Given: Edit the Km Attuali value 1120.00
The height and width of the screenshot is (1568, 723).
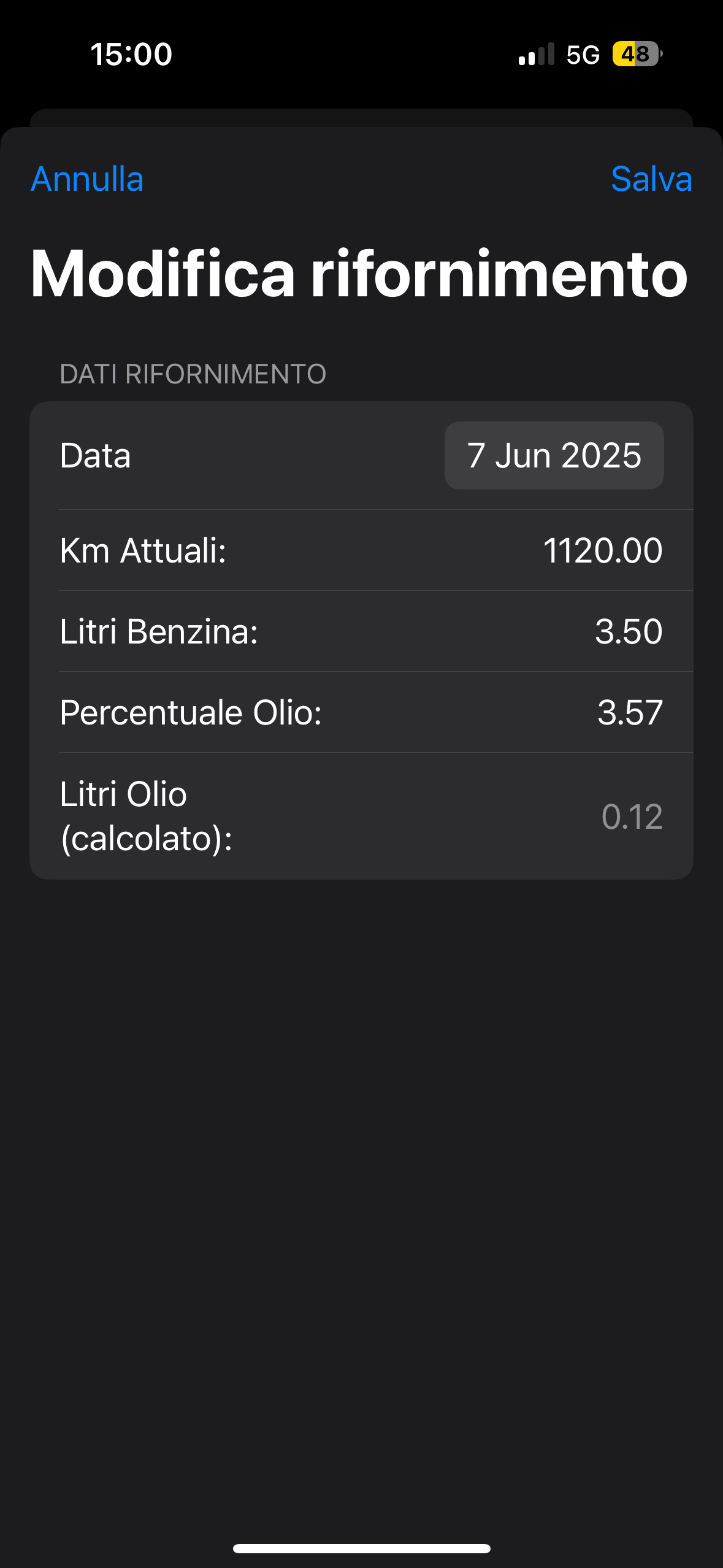Looking at the screenshot, I should 602,550.
